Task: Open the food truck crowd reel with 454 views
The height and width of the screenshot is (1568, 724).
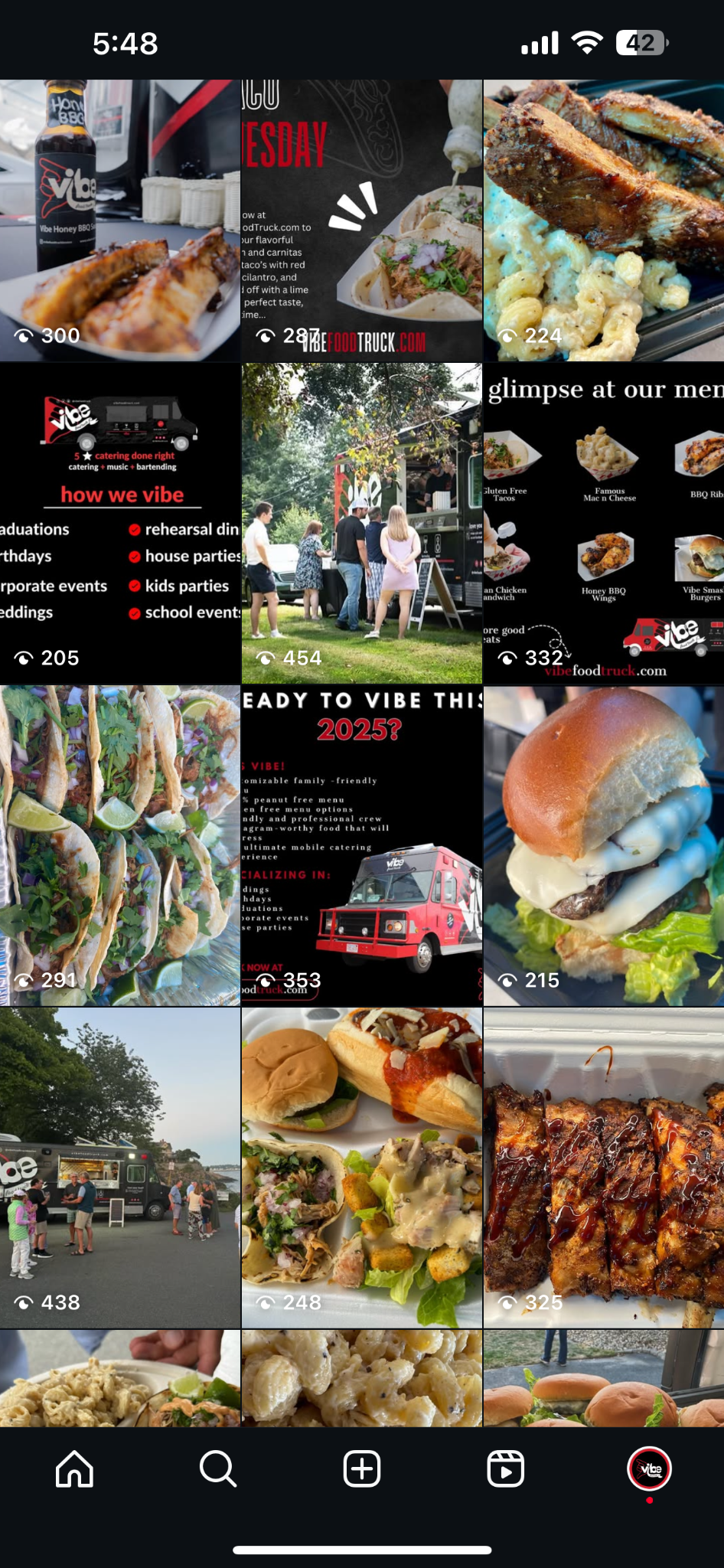Action: pyautogui.click(x=362, y=524)
